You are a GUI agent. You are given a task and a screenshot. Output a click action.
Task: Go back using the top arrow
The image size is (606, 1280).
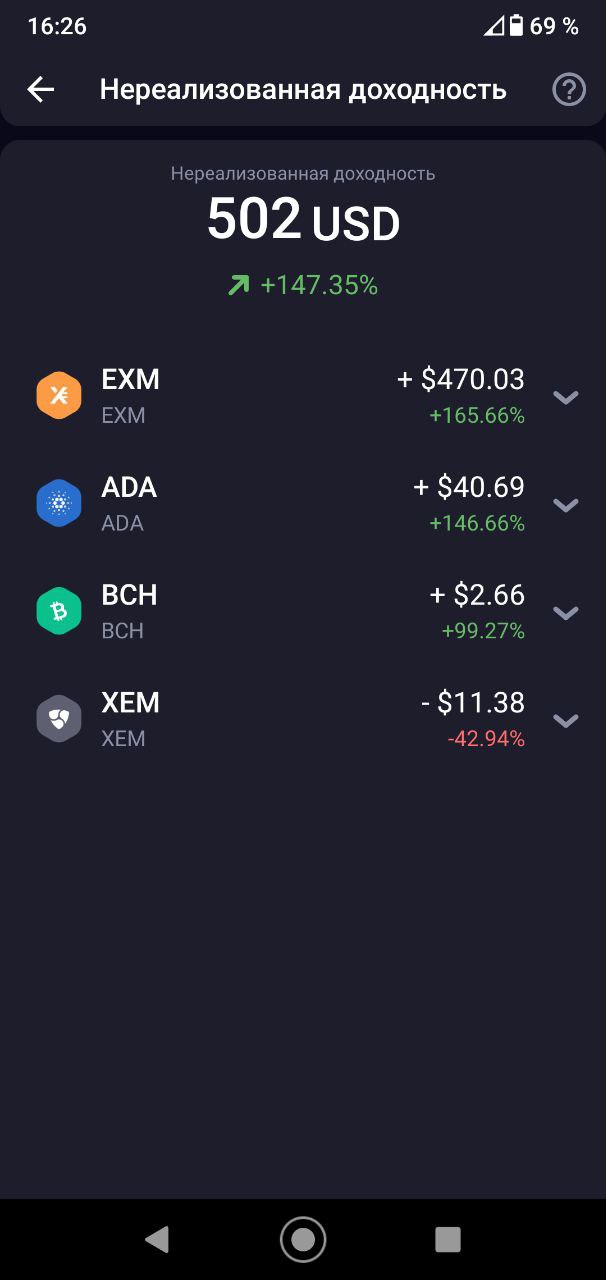pyautogui.click(x=41, y=90)
